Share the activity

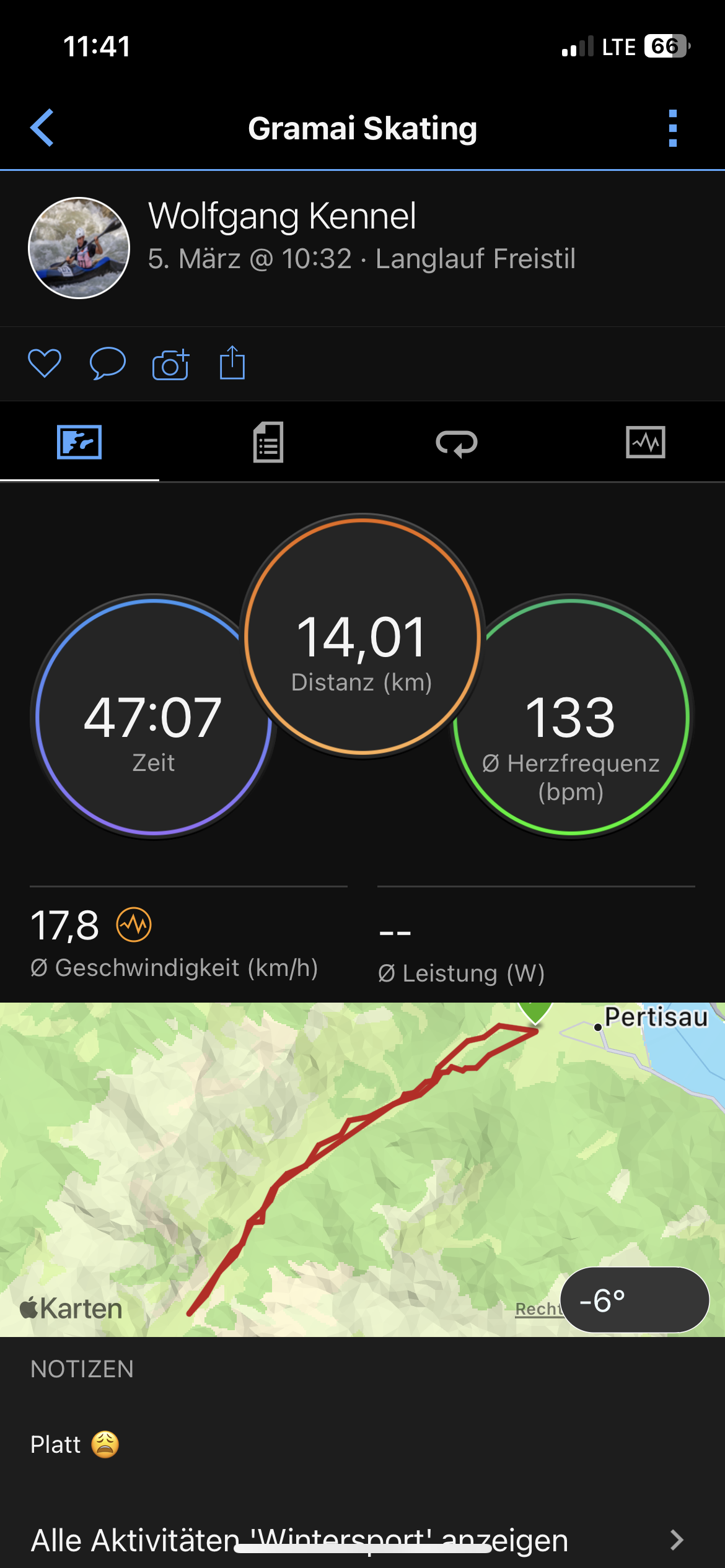[x=232, y=364]
